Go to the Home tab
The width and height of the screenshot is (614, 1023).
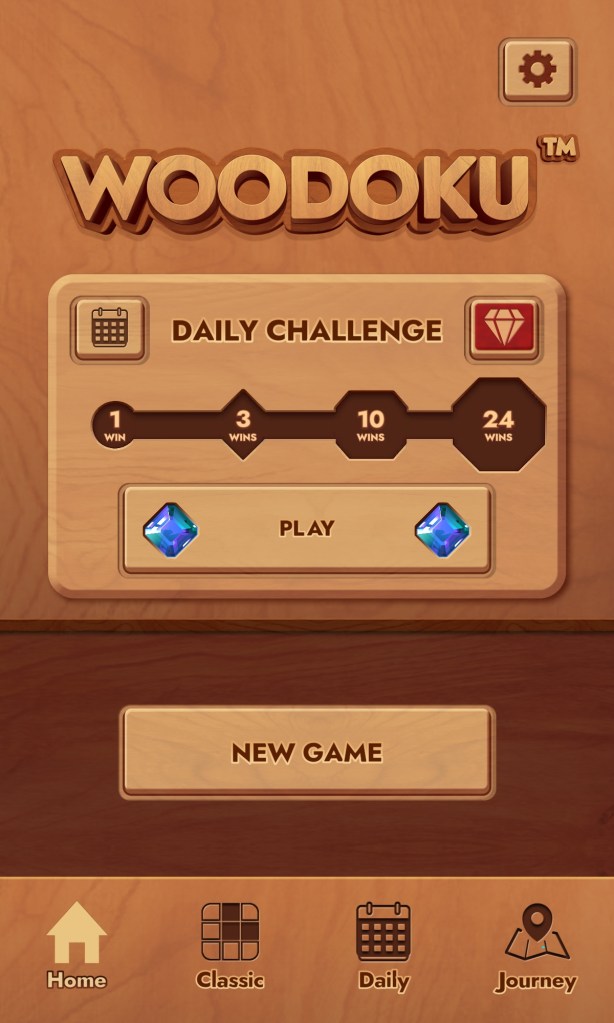(x=76, y=946)
